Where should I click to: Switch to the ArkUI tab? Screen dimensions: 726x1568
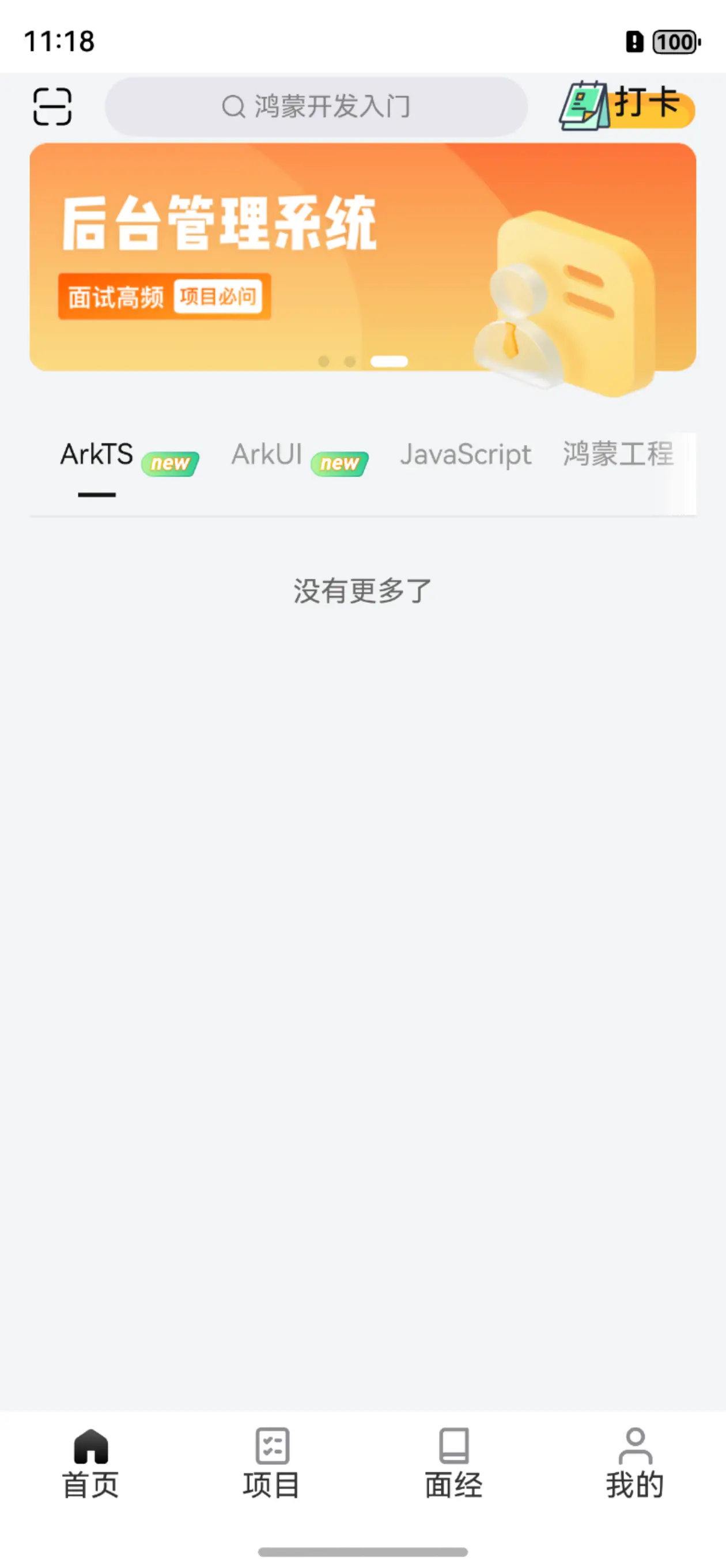coord(267,455)
